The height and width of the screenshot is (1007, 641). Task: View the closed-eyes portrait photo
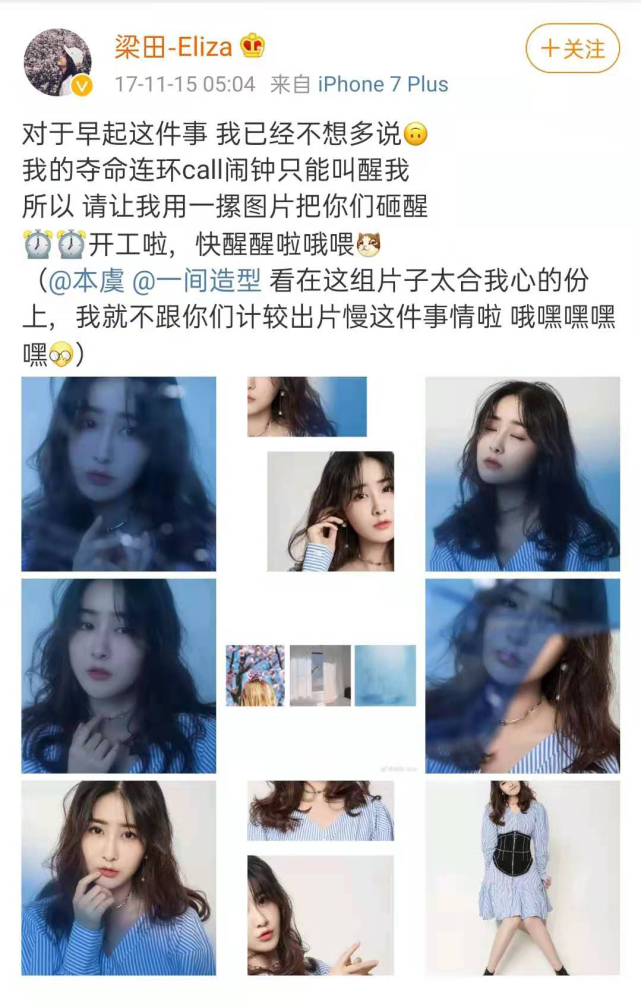click(x=522, y=474)
